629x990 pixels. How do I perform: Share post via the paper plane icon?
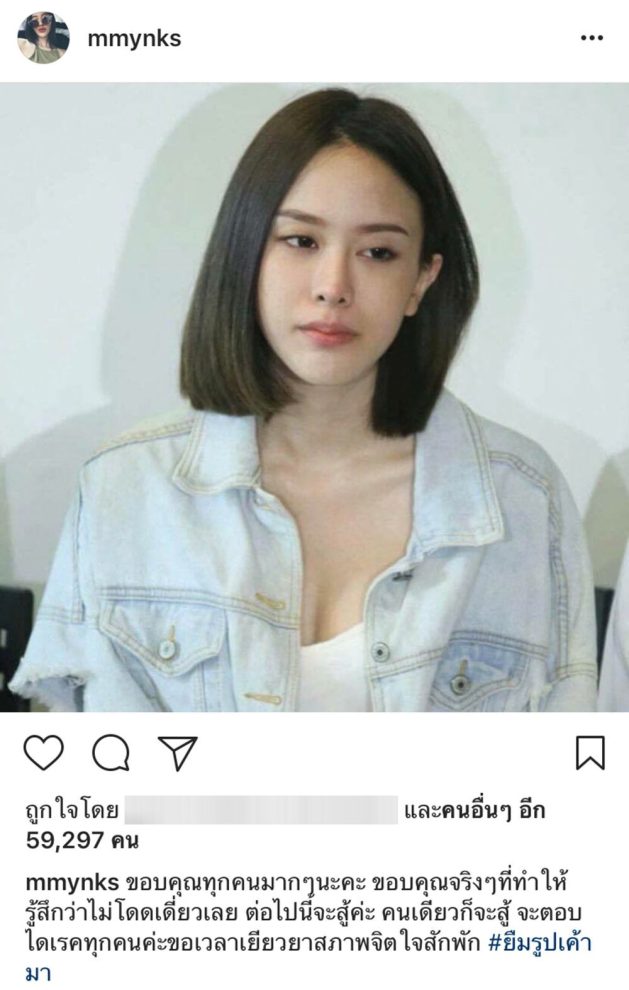[x=178, y=752]
